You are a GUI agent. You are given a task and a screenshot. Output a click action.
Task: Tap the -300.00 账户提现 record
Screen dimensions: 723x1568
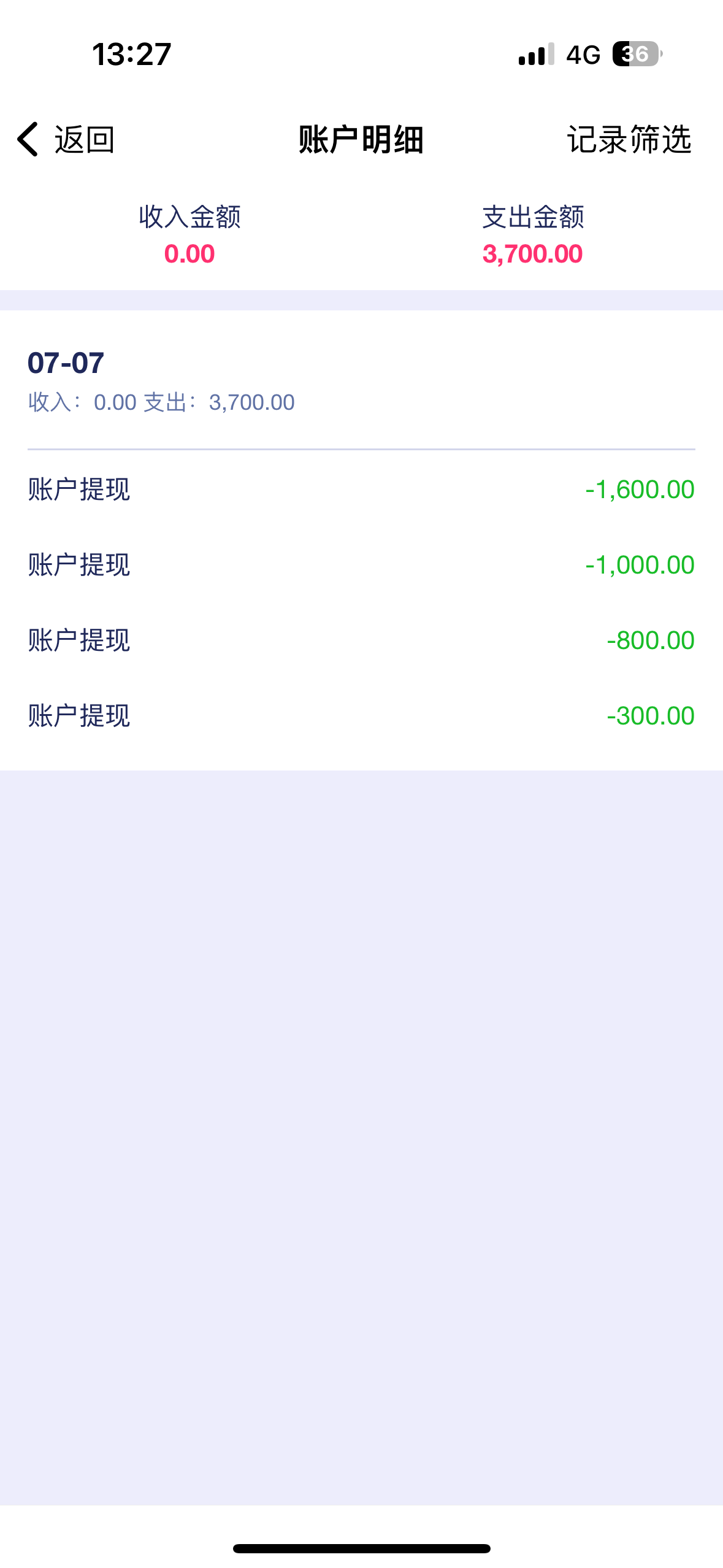pyautogui.click(x=361, y=716)
